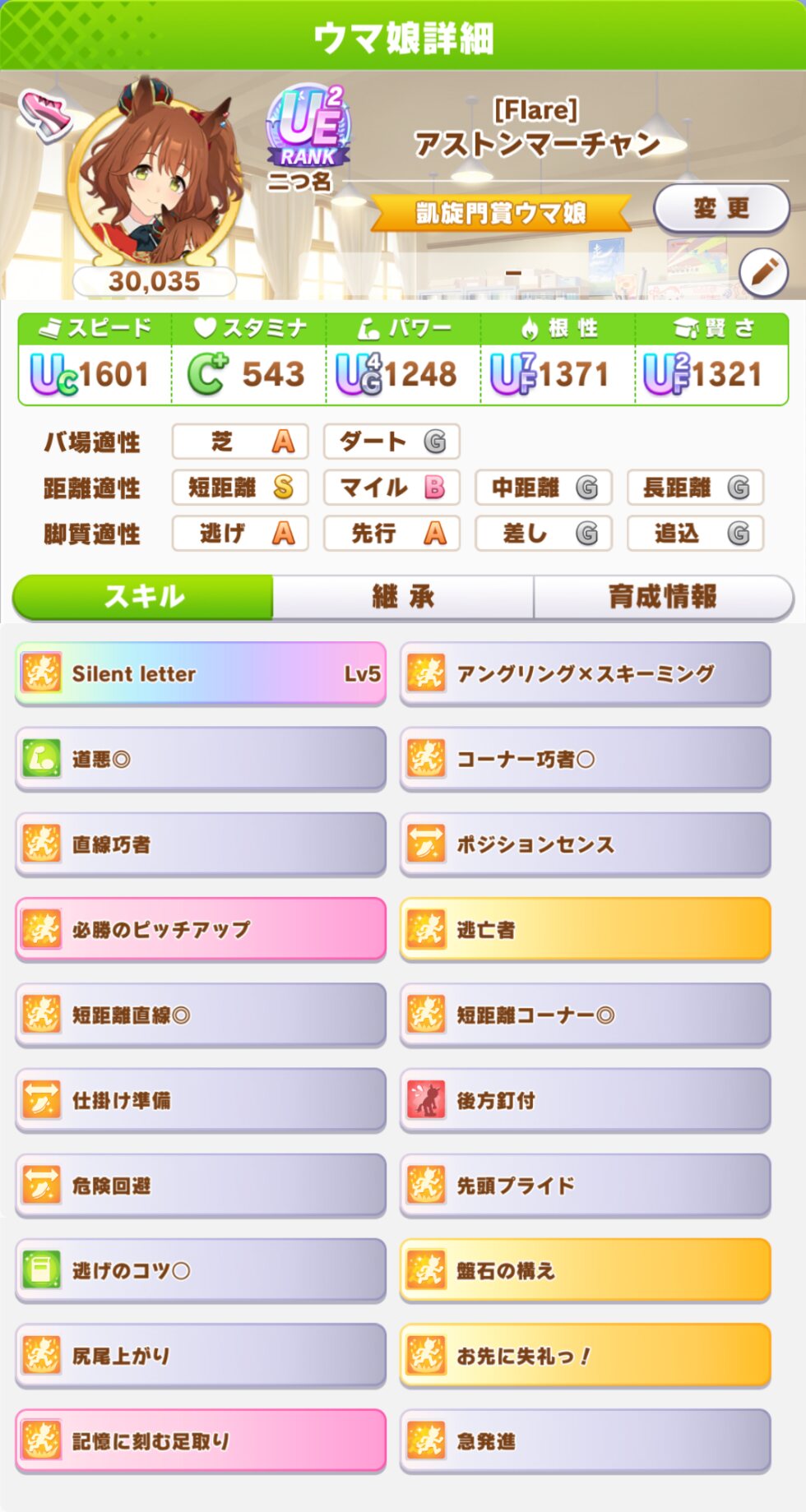806x1512 pixels.
Task: Open the 先頭プライド skill info
Action: [585, 1185]
